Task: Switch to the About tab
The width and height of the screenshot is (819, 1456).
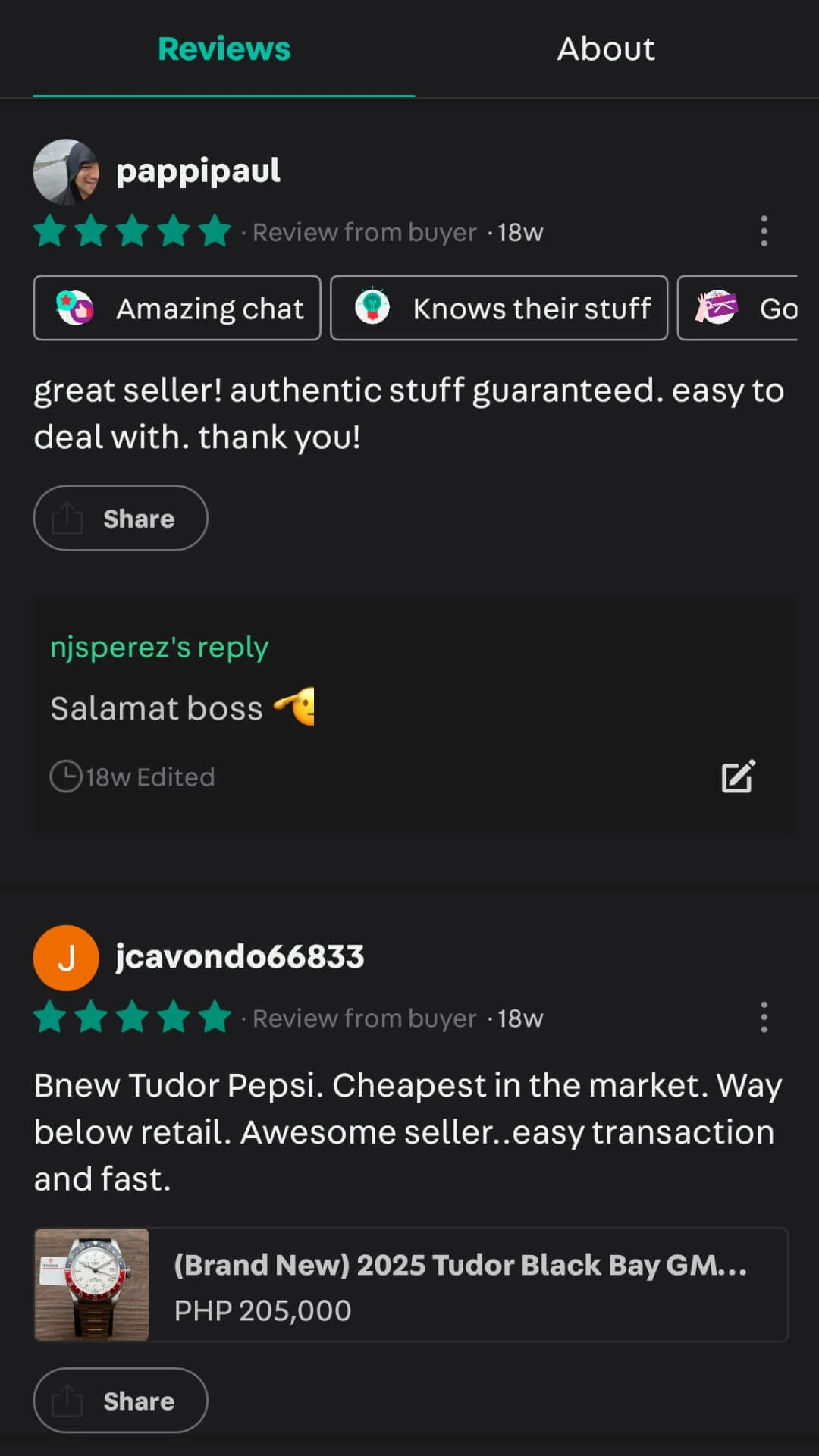Action: coord(606,49)
